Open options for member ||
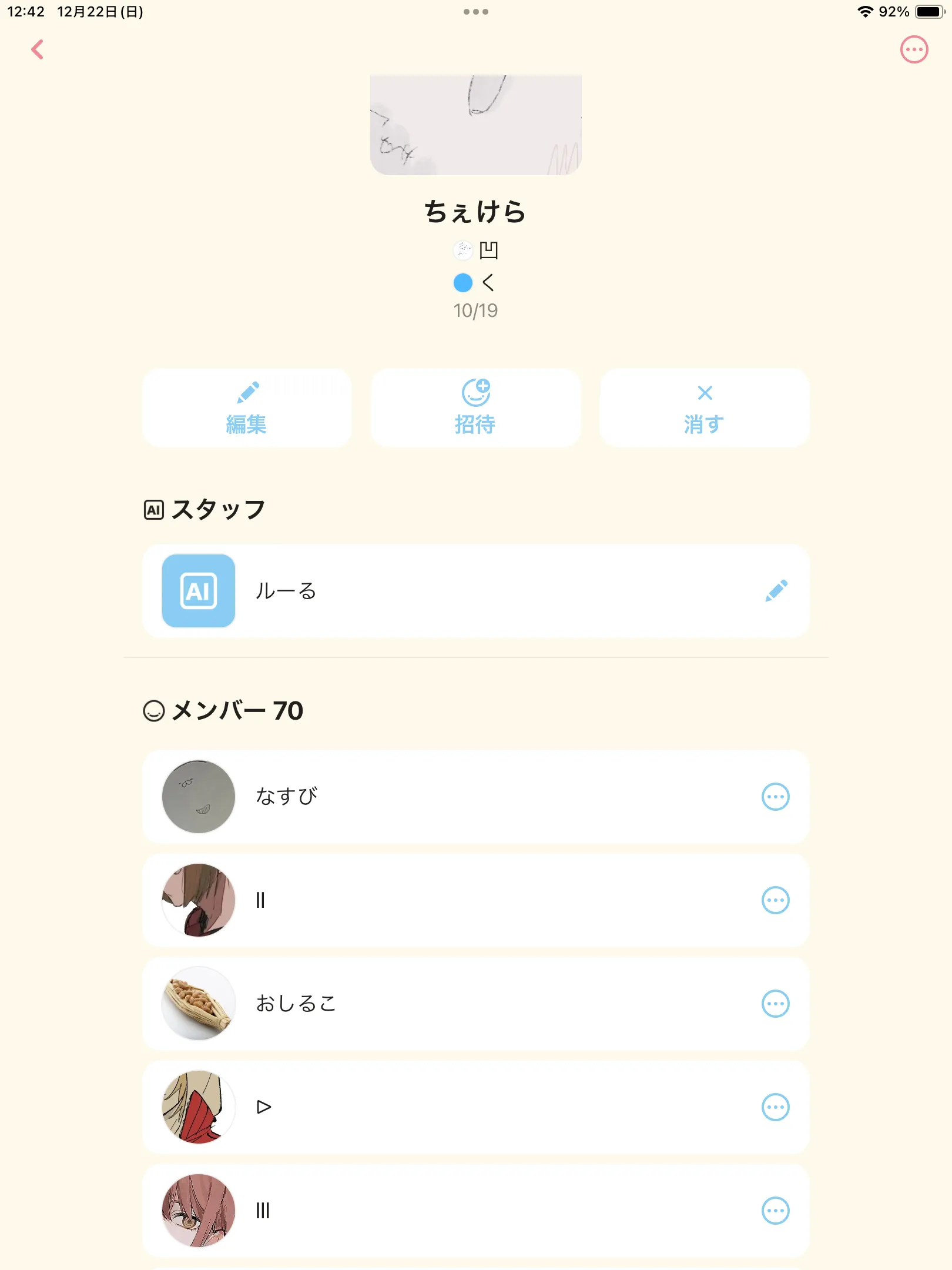Viewport: 952px width, 1270px height. (775, 900)
